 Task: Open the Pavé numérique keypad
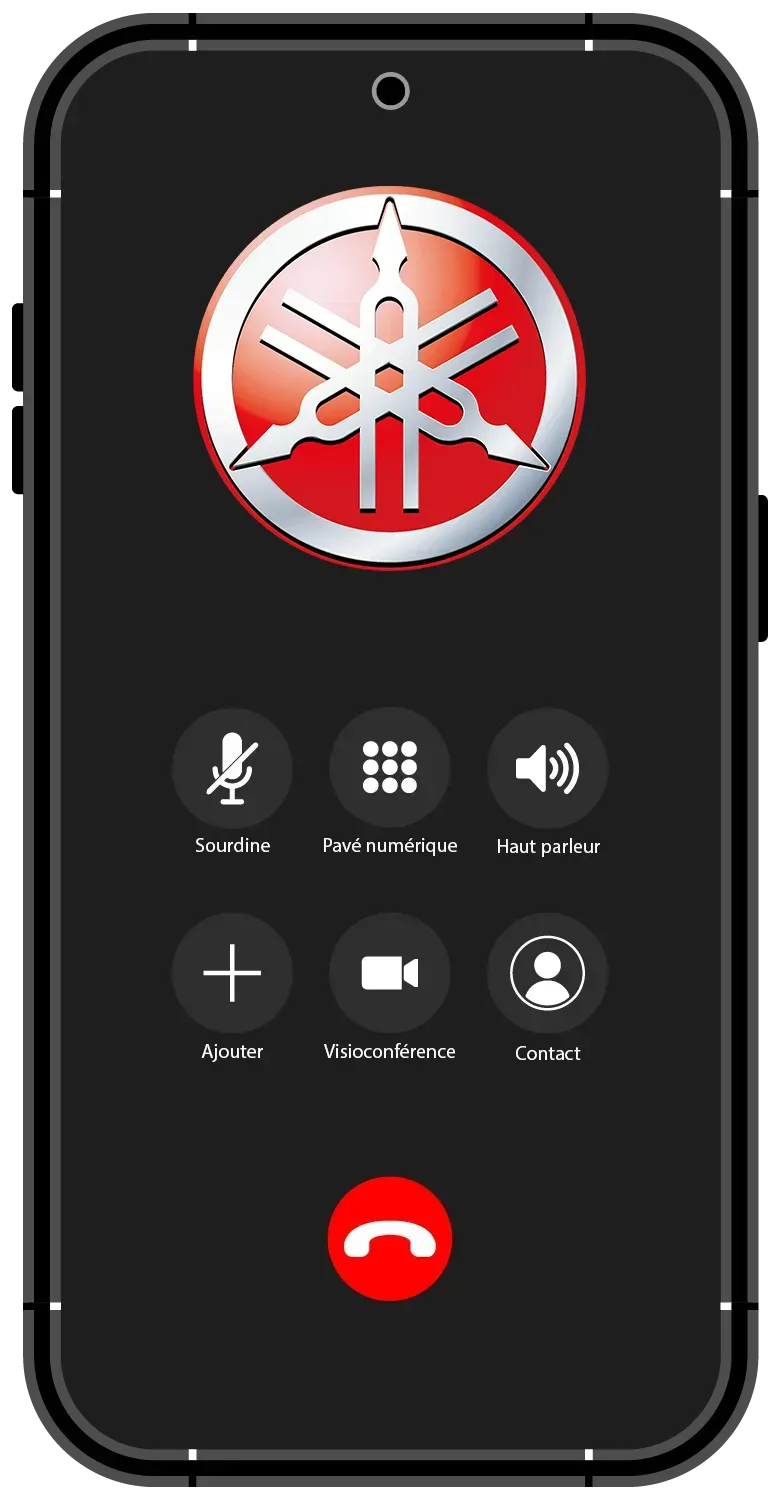pos(391,768)
